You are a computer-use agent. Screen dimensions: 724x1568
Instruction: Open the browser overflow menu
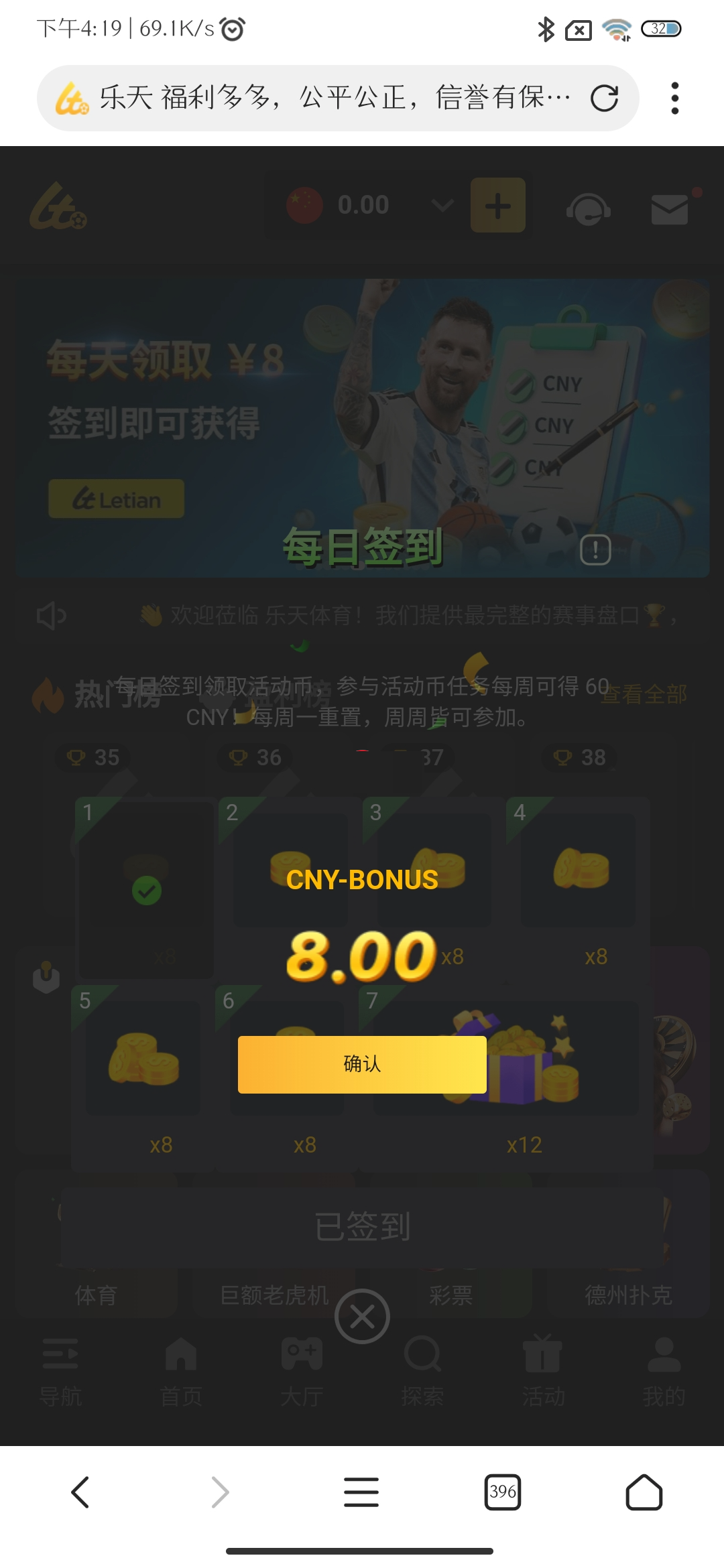(674, 99)
